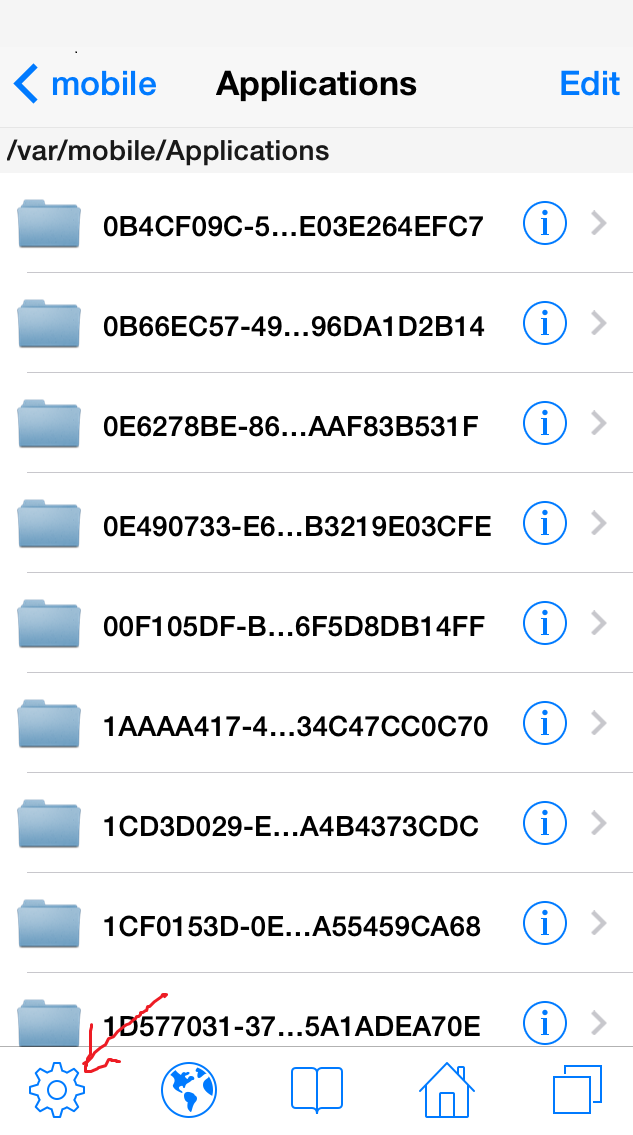
Task: Open folder 0B4CF09C-5…E03E264EFC7
Action: (293, 226)
